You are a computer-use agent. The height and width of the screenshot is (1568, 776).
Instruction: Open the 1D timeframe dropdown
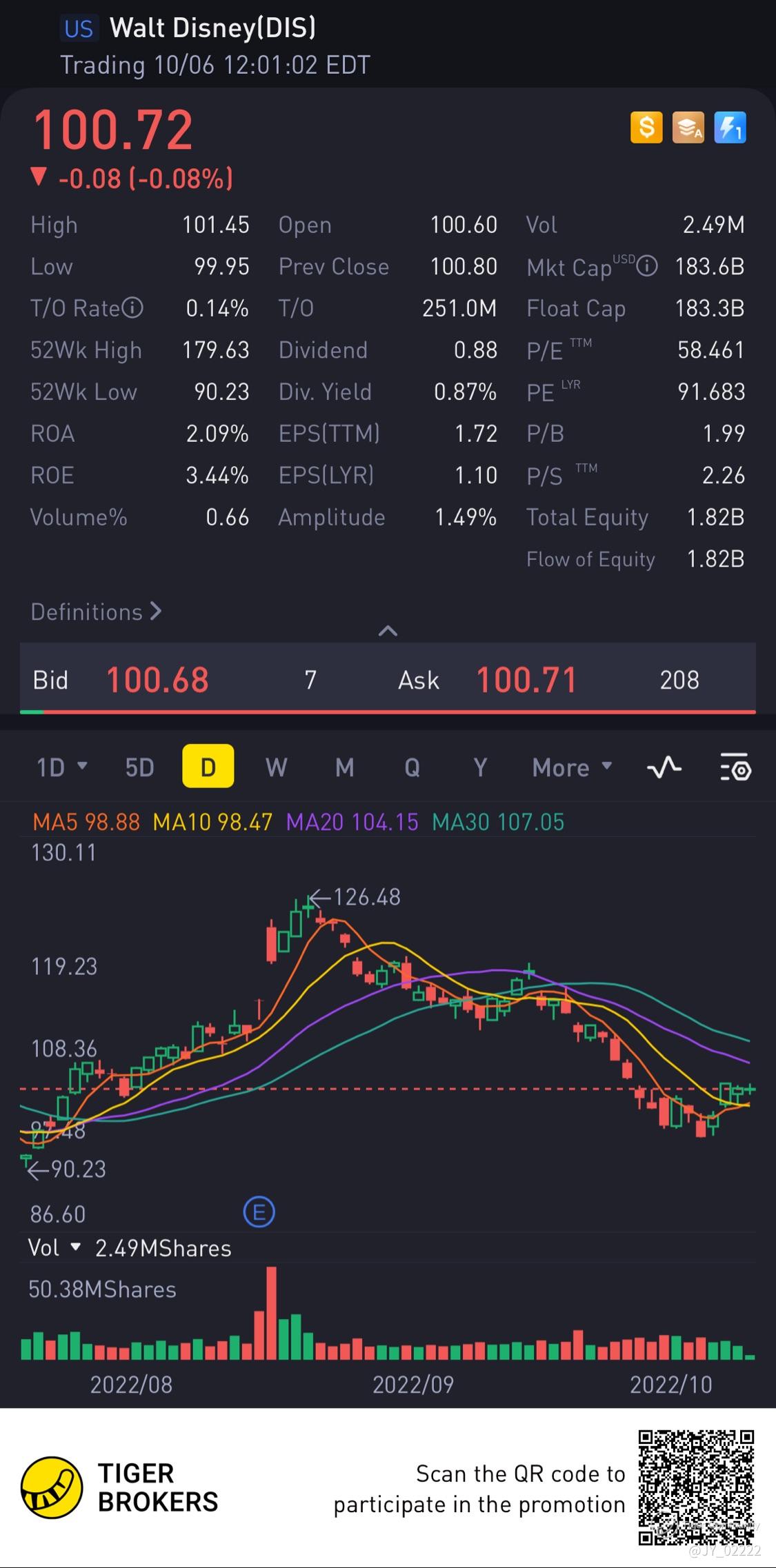61,767
